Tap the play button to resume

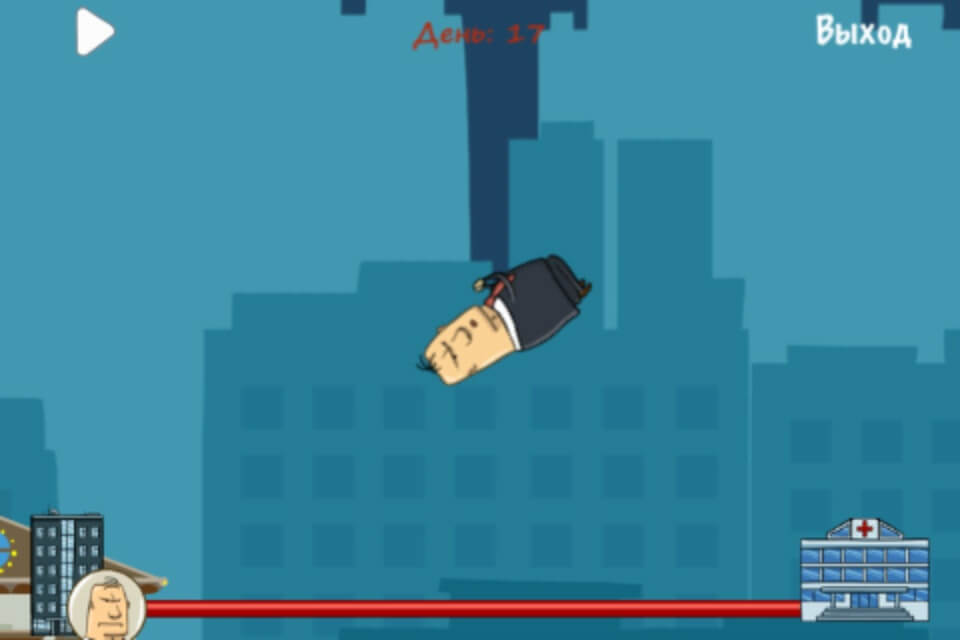(x=94, y=32)
